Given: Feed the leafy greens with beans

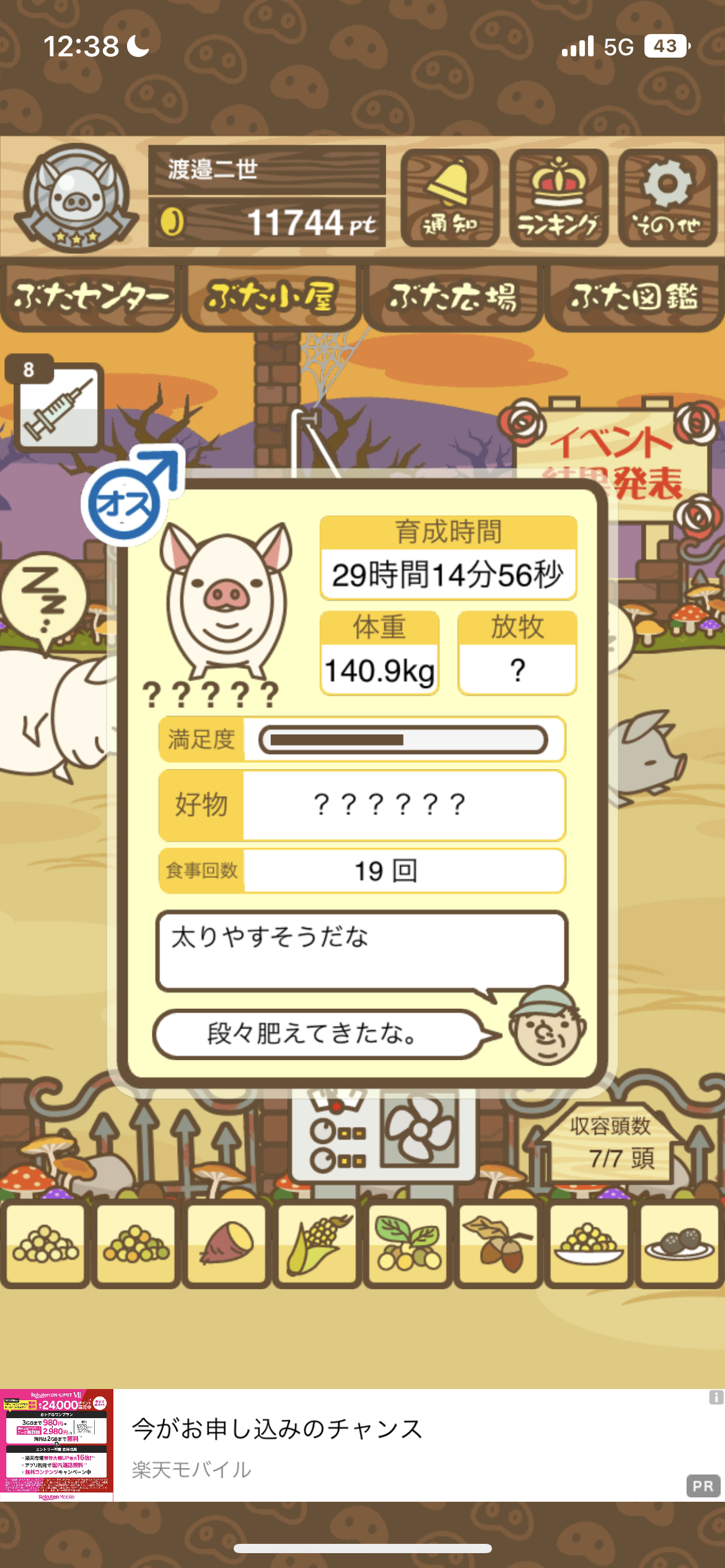Looking at the screenshot, I should (x=408, y=1244).
